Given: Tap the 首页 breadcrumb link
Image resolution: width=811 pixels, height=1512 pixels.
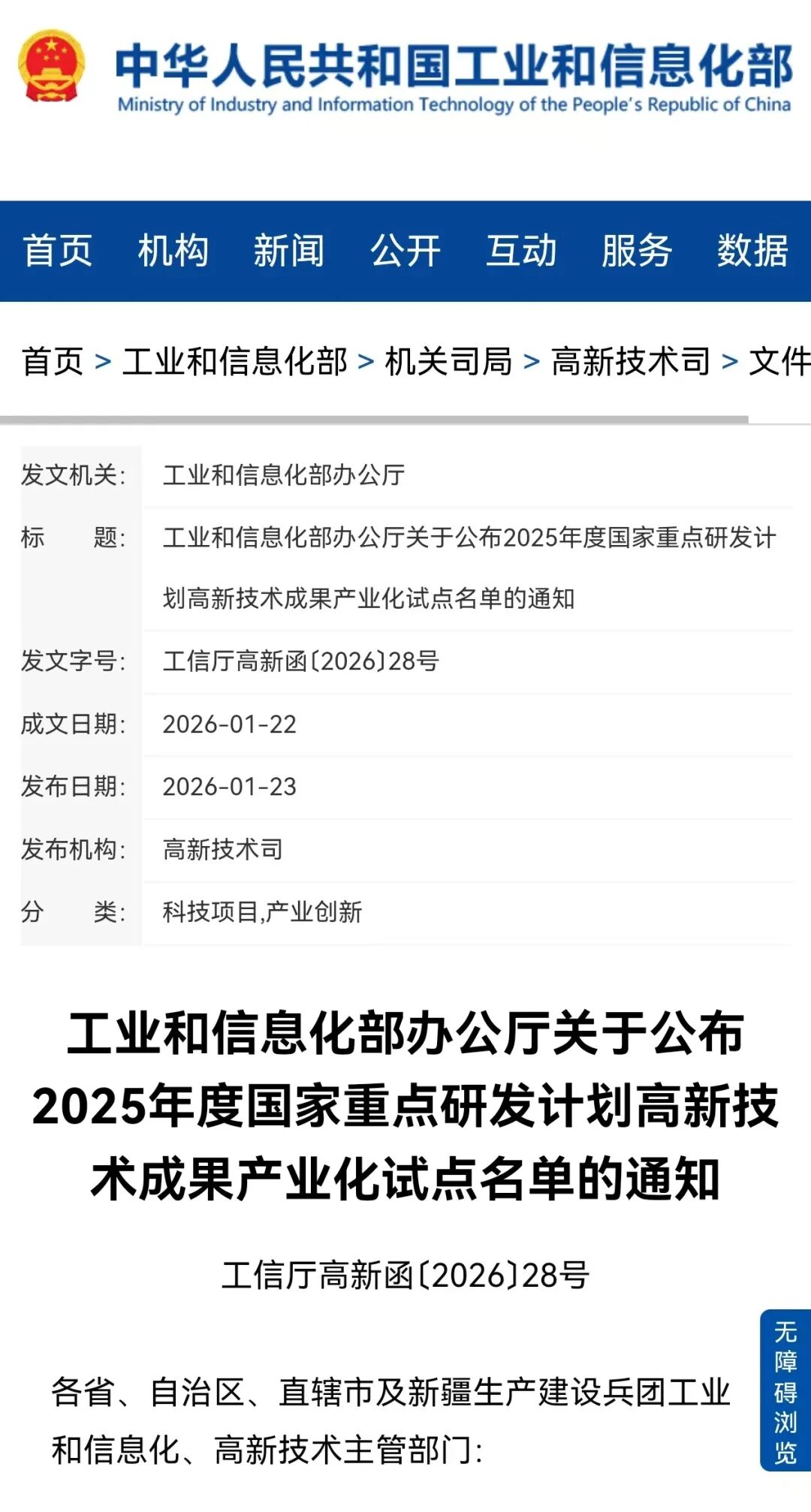Looking at the screenshot, I should click(x=53, y=362).
